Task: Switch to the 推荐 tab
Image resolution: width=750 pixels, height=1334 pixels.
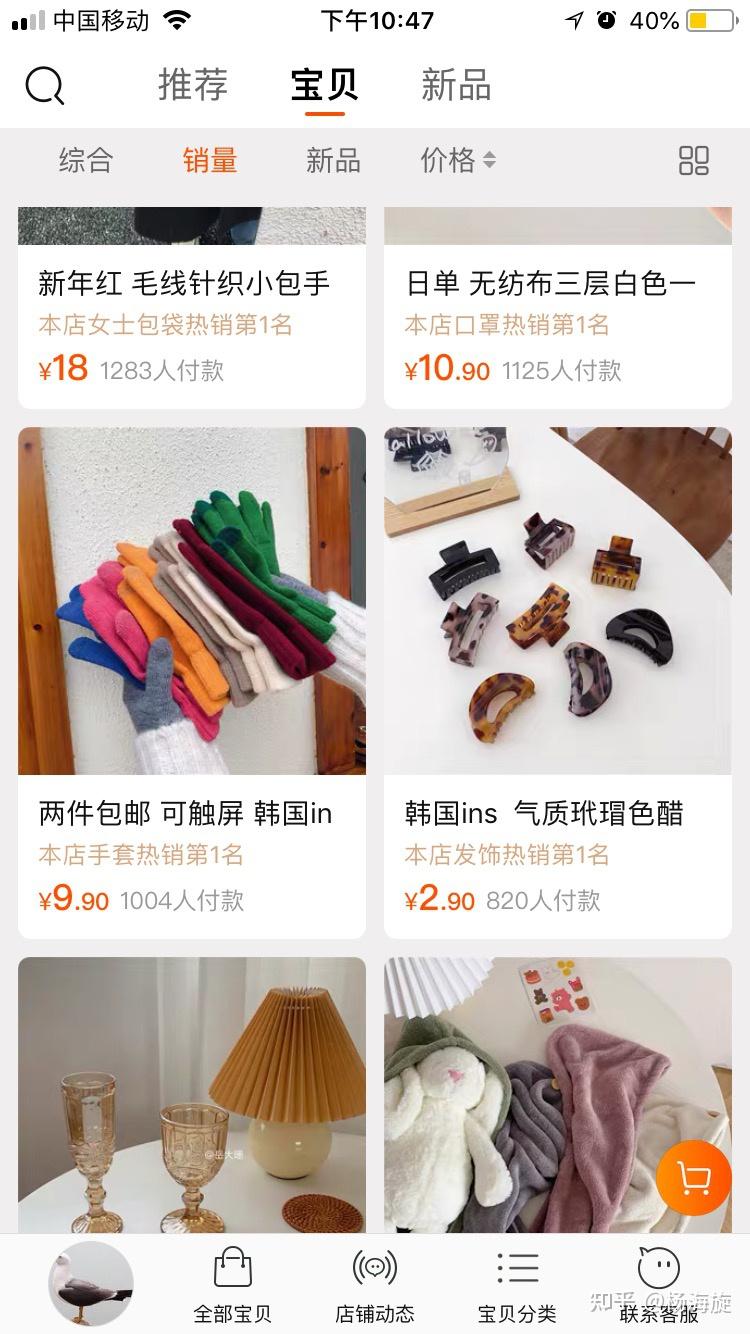Action: coord(192,86)
